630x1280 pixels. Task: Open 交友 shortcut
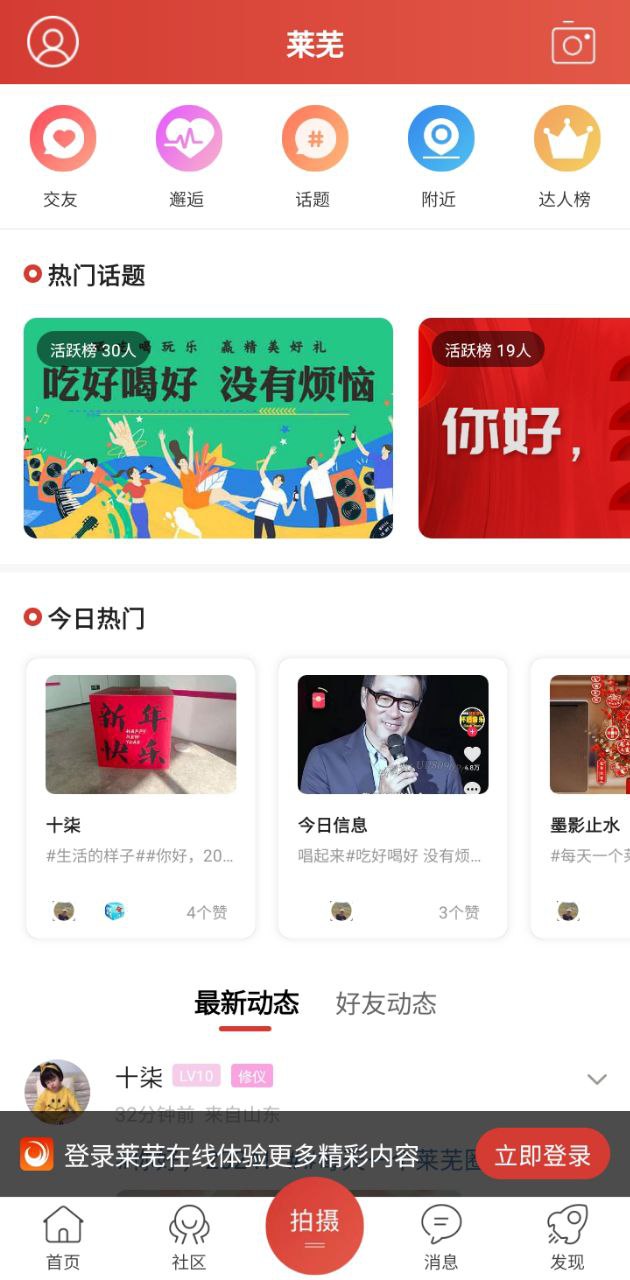[x=62, y=157]
